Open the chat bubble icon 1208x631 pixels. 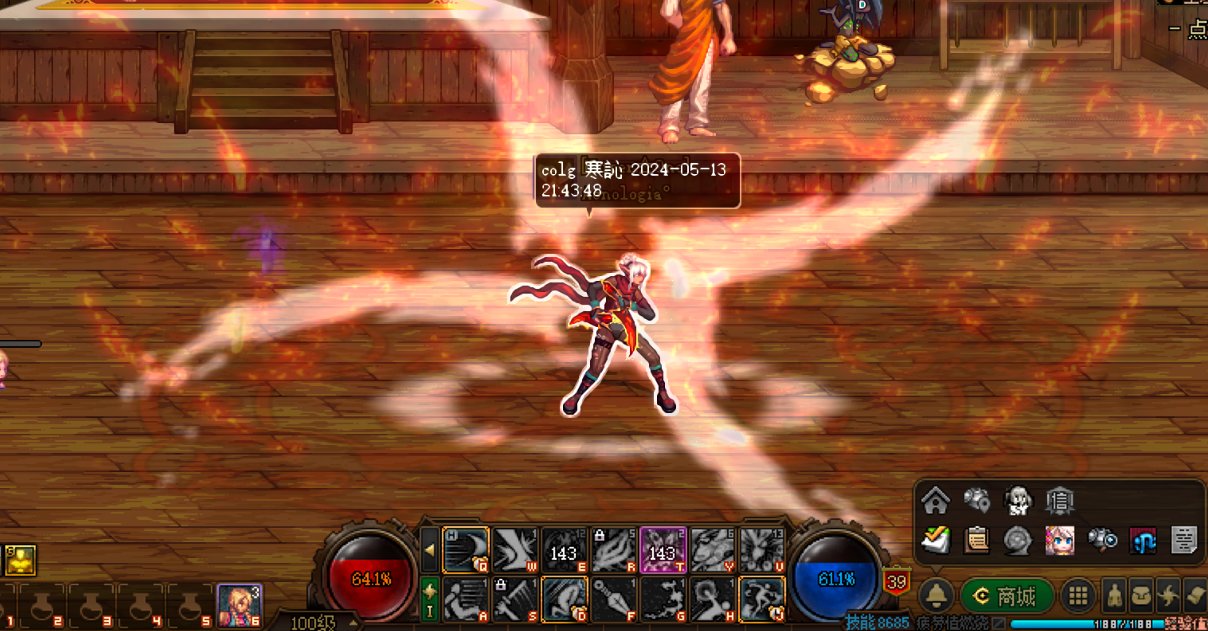click(1018, 540)
